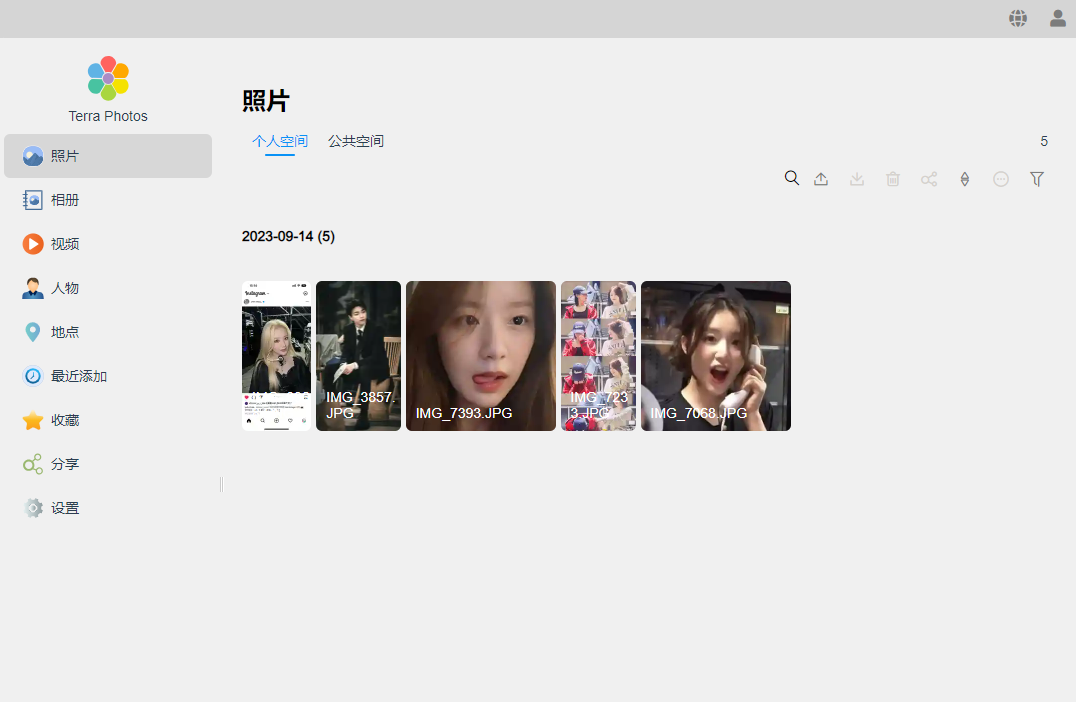The height and width of the screenshot is (702, 1076).
Task: Open photo IMG_7068.JPG
Action: click(716, 355)
